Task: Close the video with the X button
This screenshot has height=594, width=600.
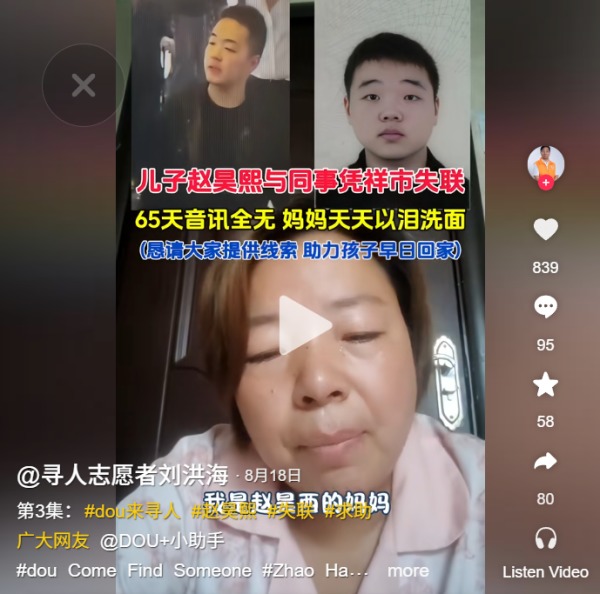Action: point(83,86)
